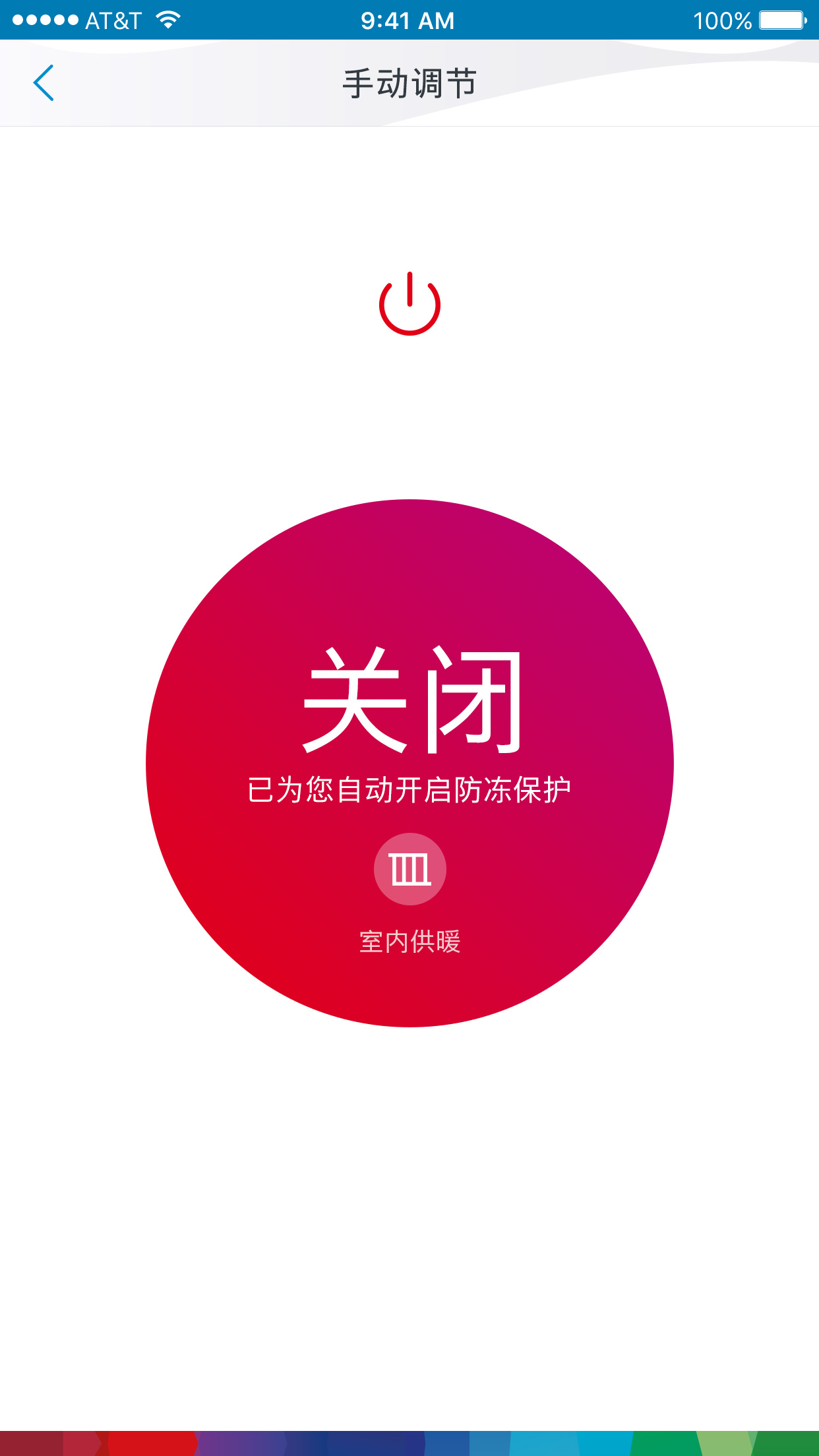The image size is (819, 1456).
Task: Go back from the 手动调节 screen
Action: [x=44, y=83]
